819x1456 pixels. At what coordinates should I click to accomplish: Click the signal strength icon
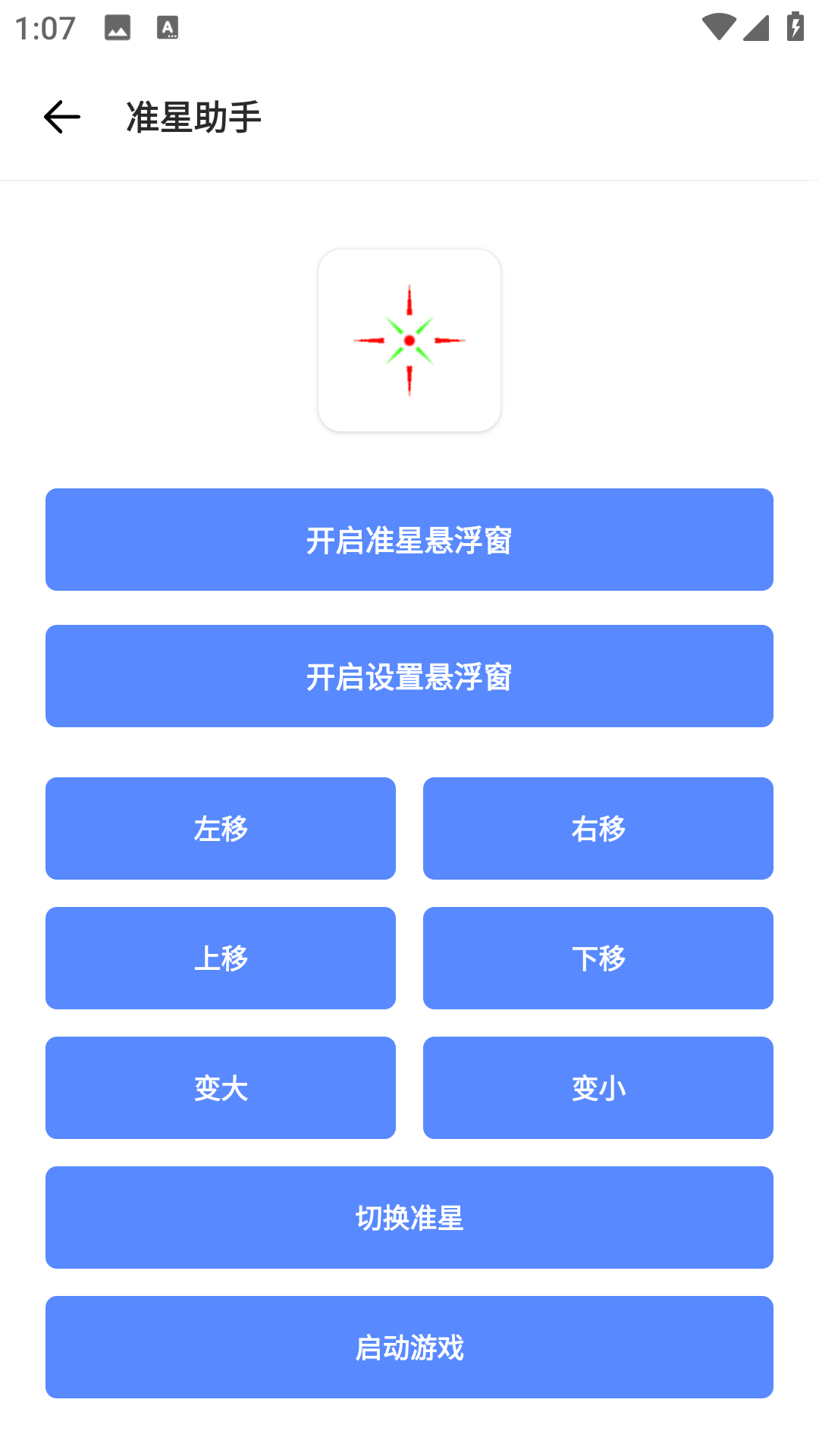click(757, 27)
